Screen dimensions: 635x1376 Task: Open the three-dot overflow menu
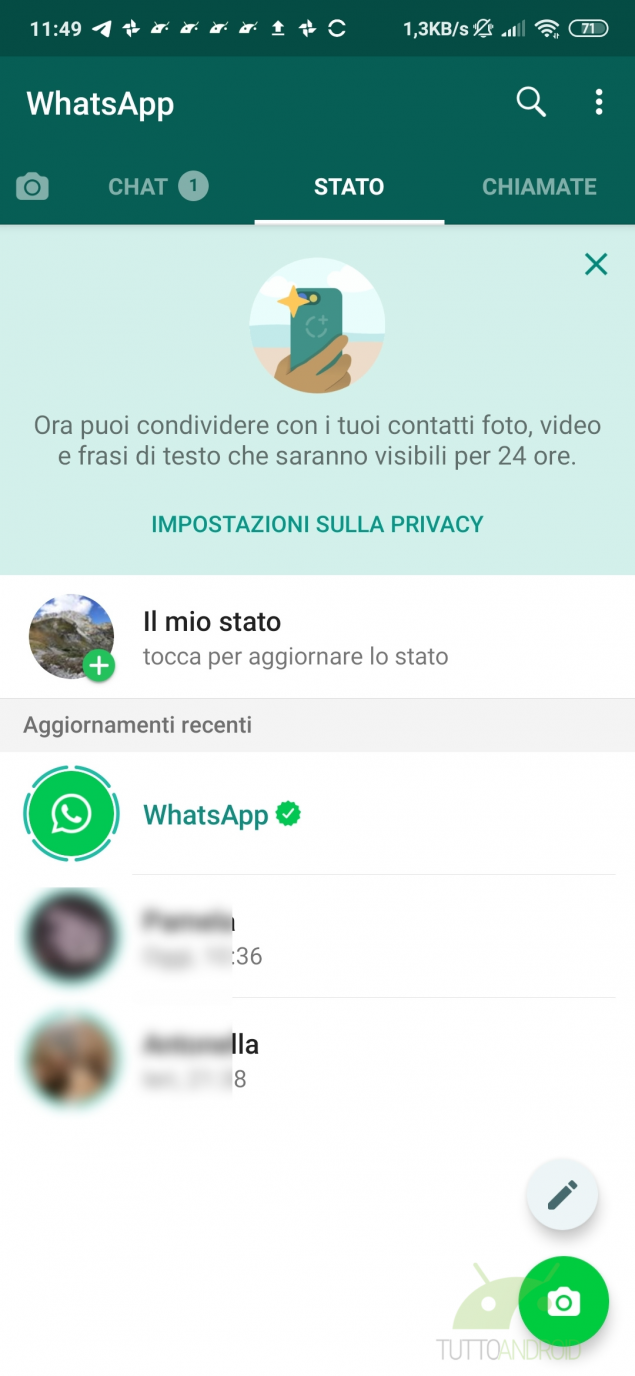click(598, 102)
